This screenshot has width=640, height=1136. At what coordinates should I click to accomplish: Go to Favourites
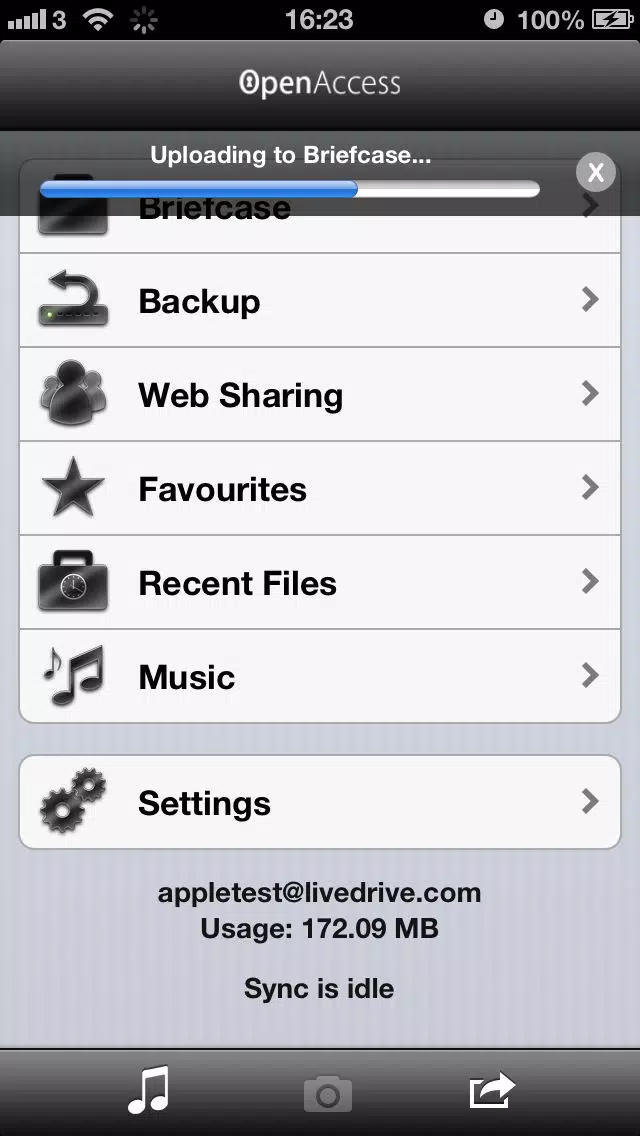[x=320, y=488]
